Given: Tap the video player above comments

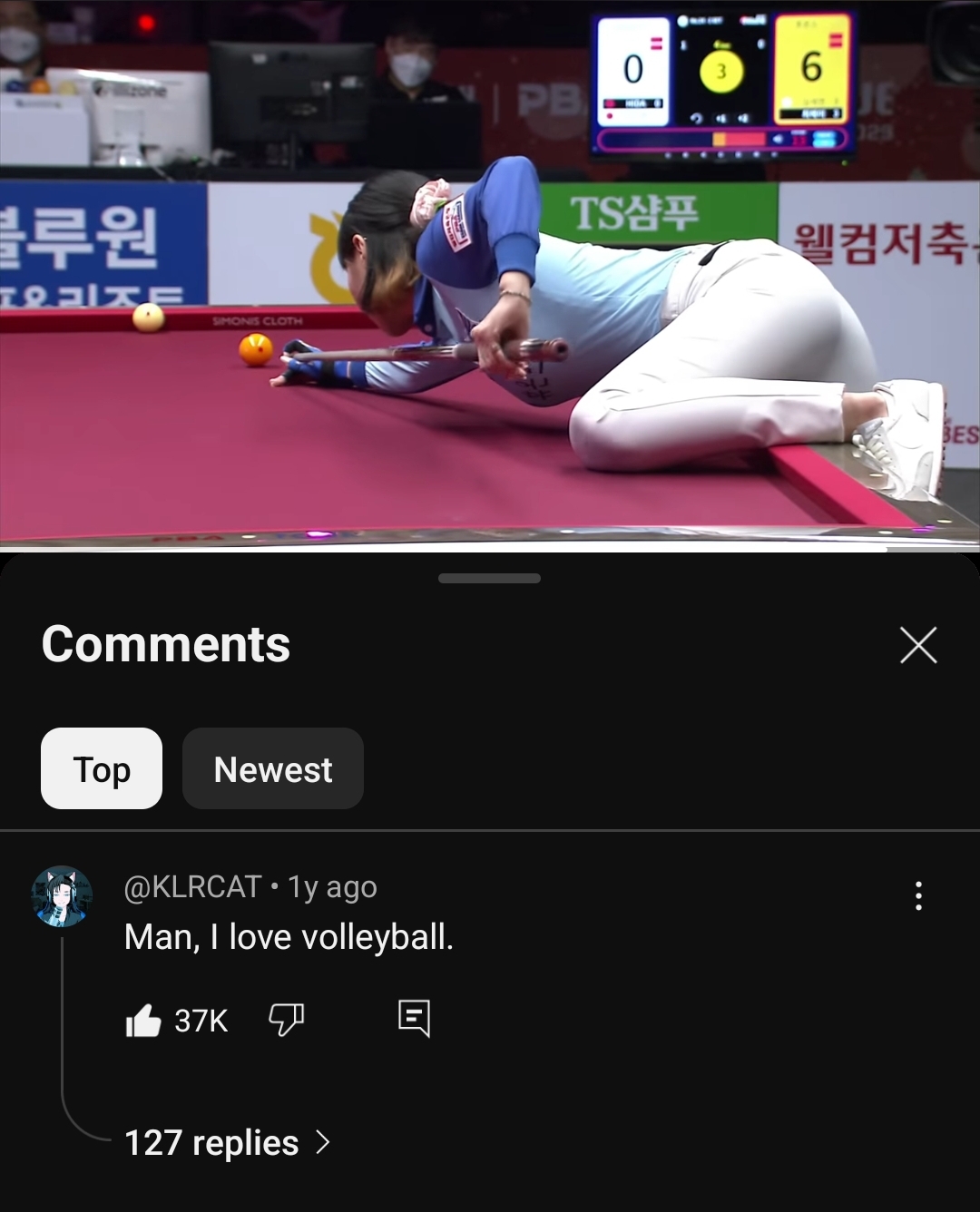Looking at the screenshot, I should click(x=490, y=272).
